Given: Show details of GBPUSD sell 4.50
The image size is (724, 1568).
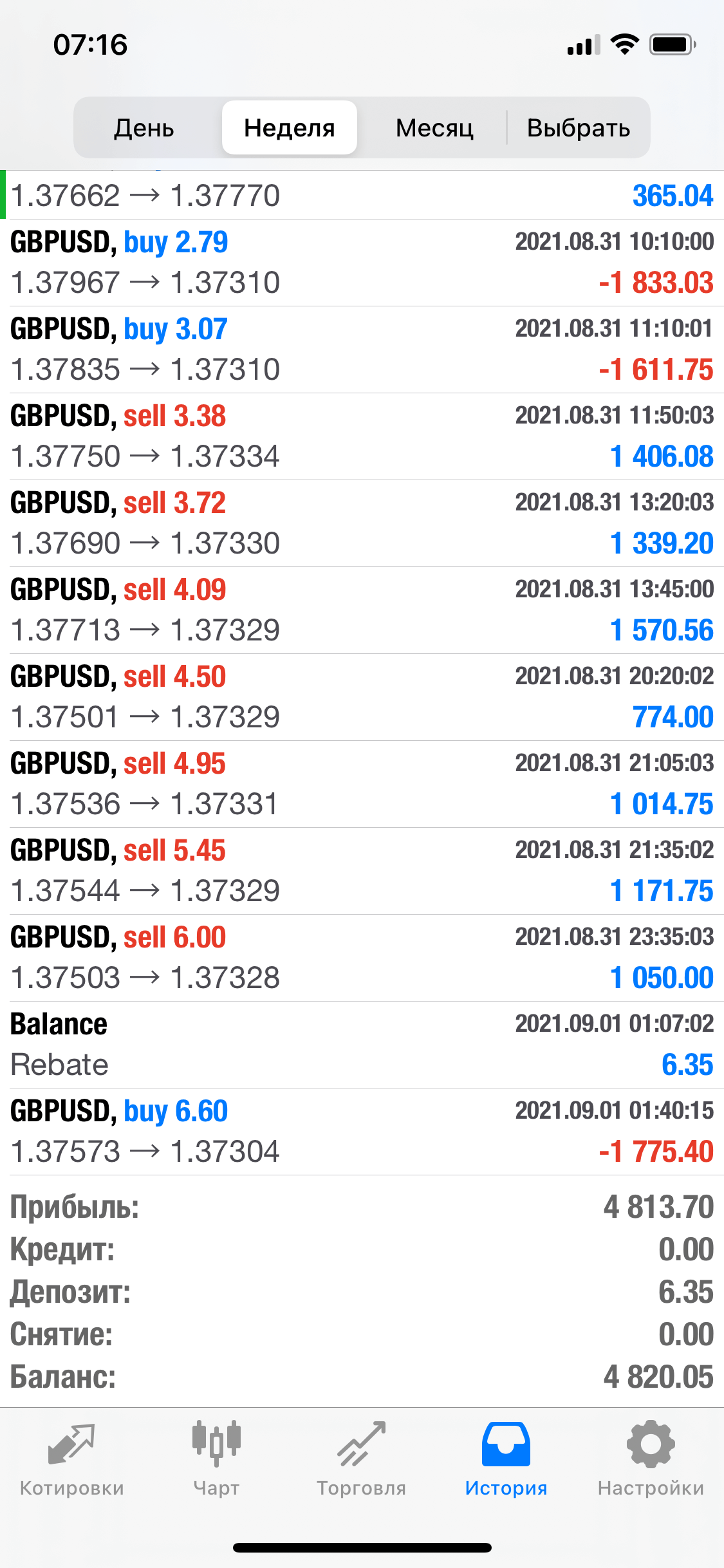Looking at the screenshot, I should coord(362,697).
